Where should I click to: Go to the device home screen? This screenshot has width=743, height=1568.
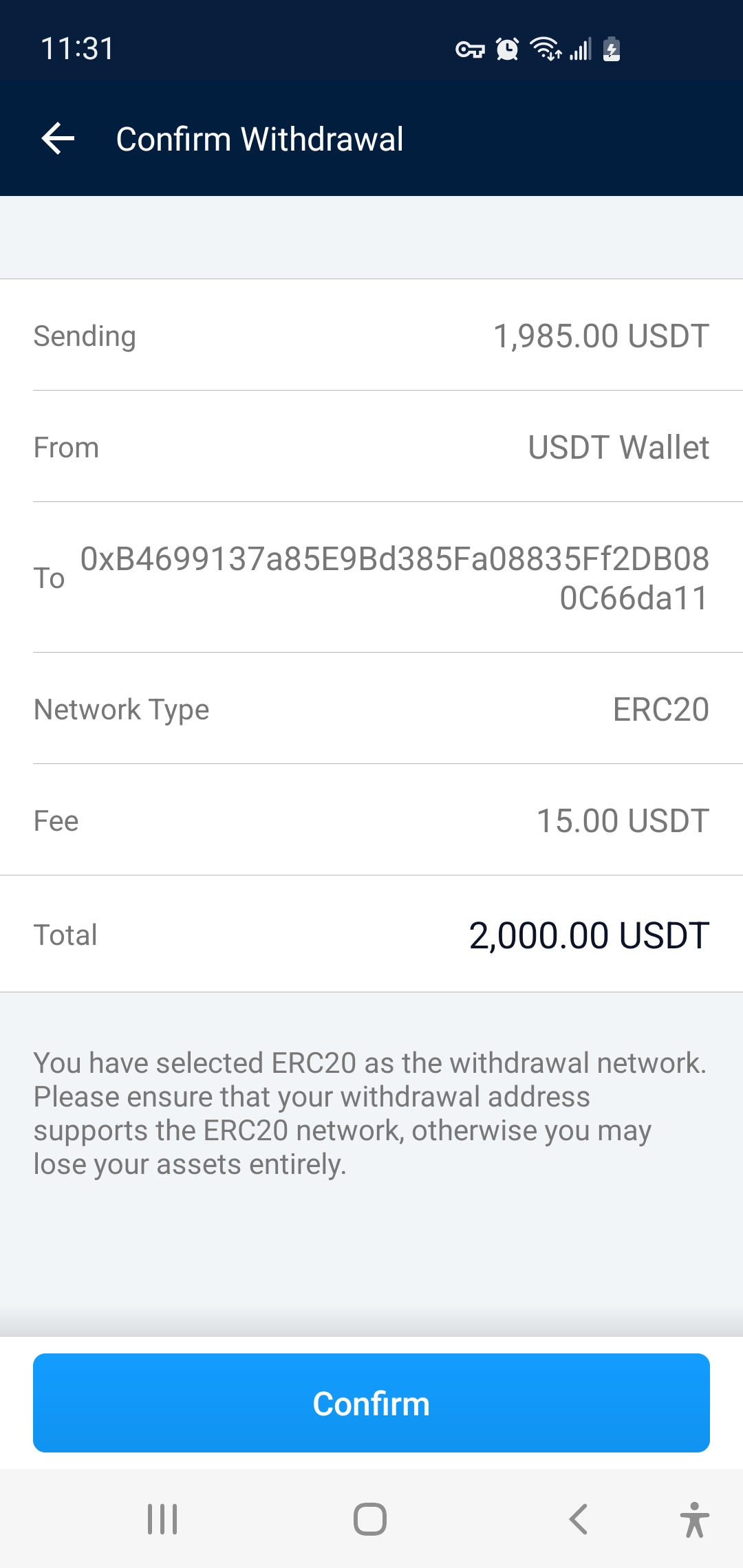[370, 1519]
